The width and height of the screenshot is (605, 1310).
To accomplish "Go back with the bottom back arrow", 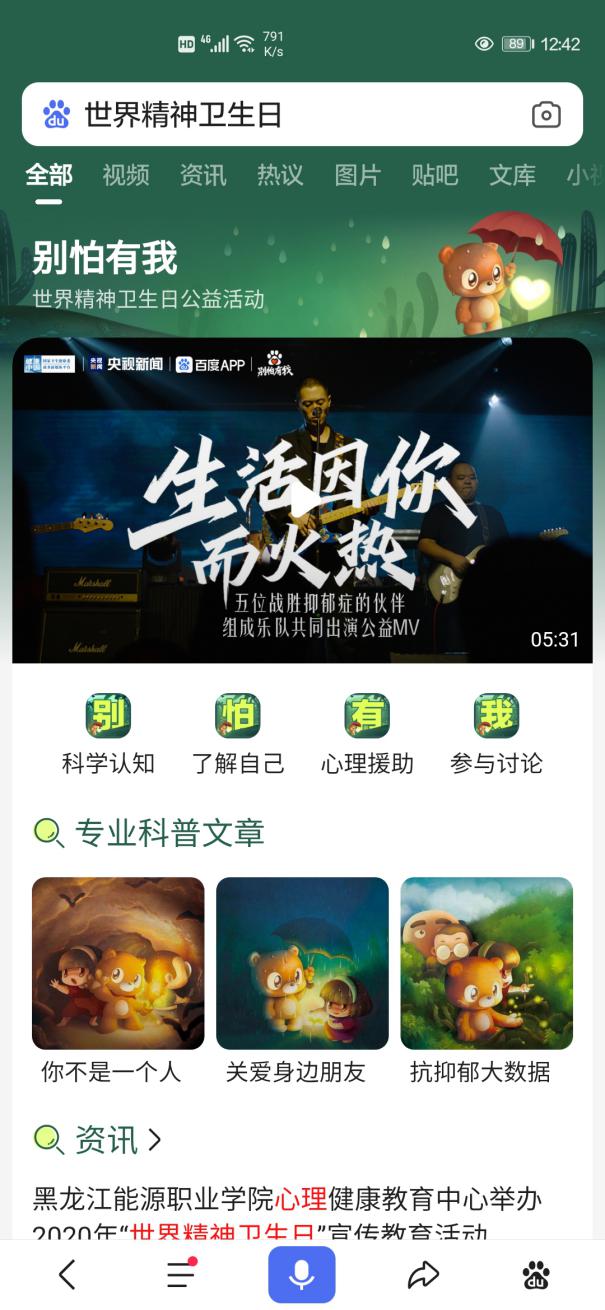I will 67,1274.
